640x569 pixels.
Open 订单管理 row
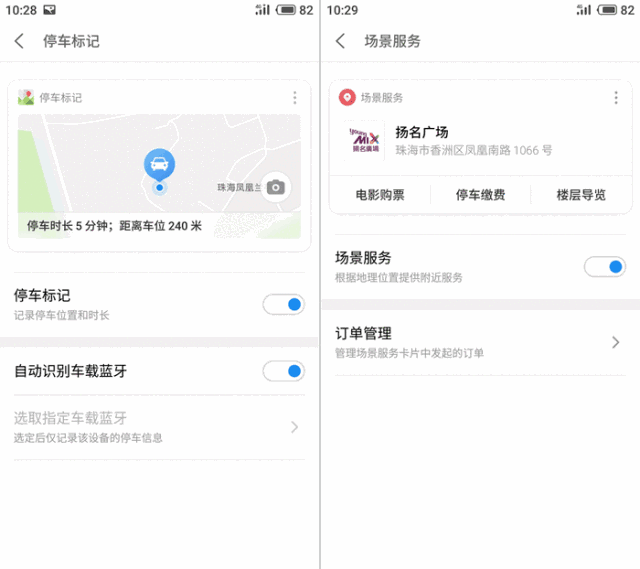click(480, 342)
